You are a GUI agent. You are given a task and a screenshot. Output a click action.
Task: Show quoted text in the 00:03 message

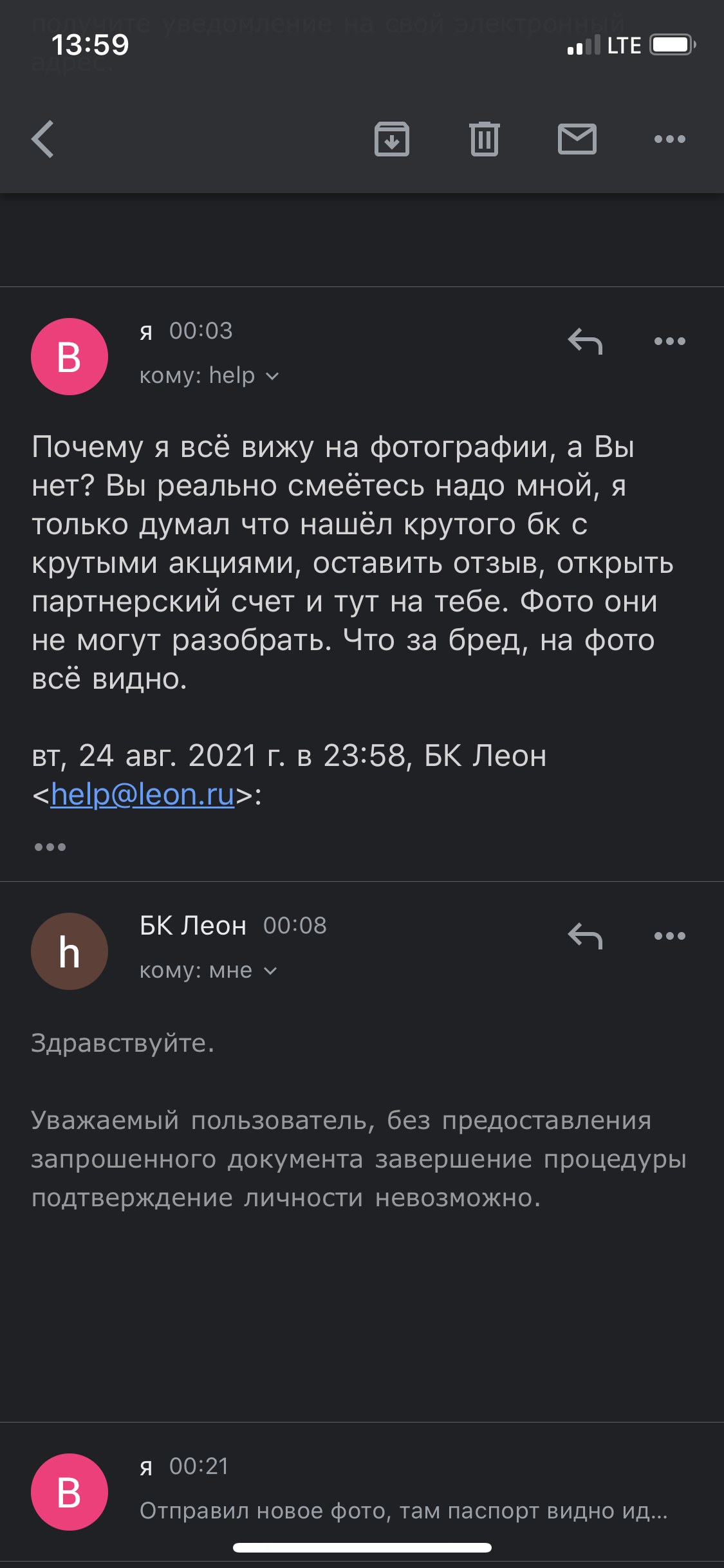point(50,847)
